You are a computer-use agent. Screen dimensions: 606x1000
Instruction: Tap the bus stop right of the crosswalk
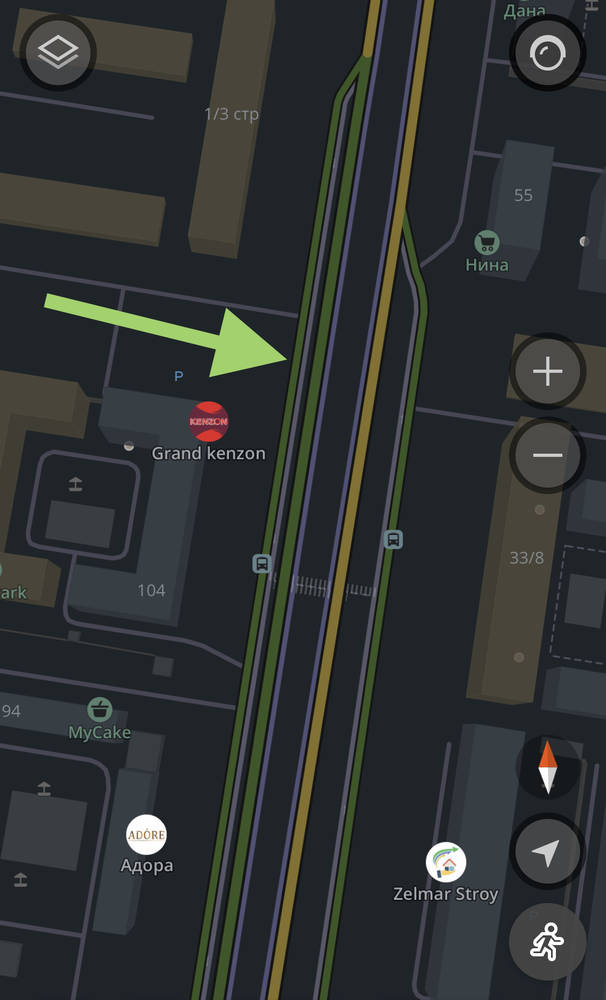point(394,540)
